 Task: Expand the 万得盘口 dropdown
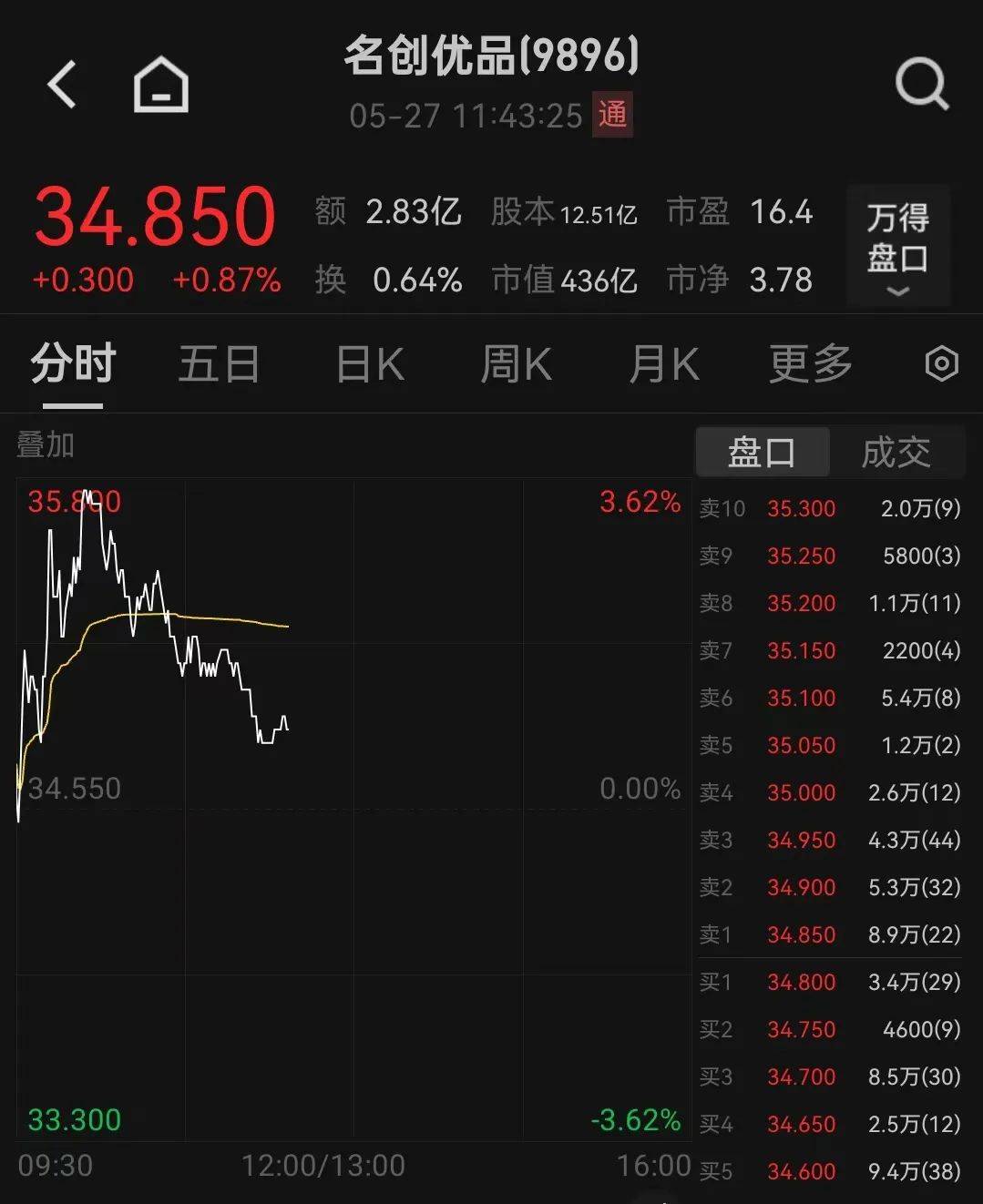coord(897,246)
